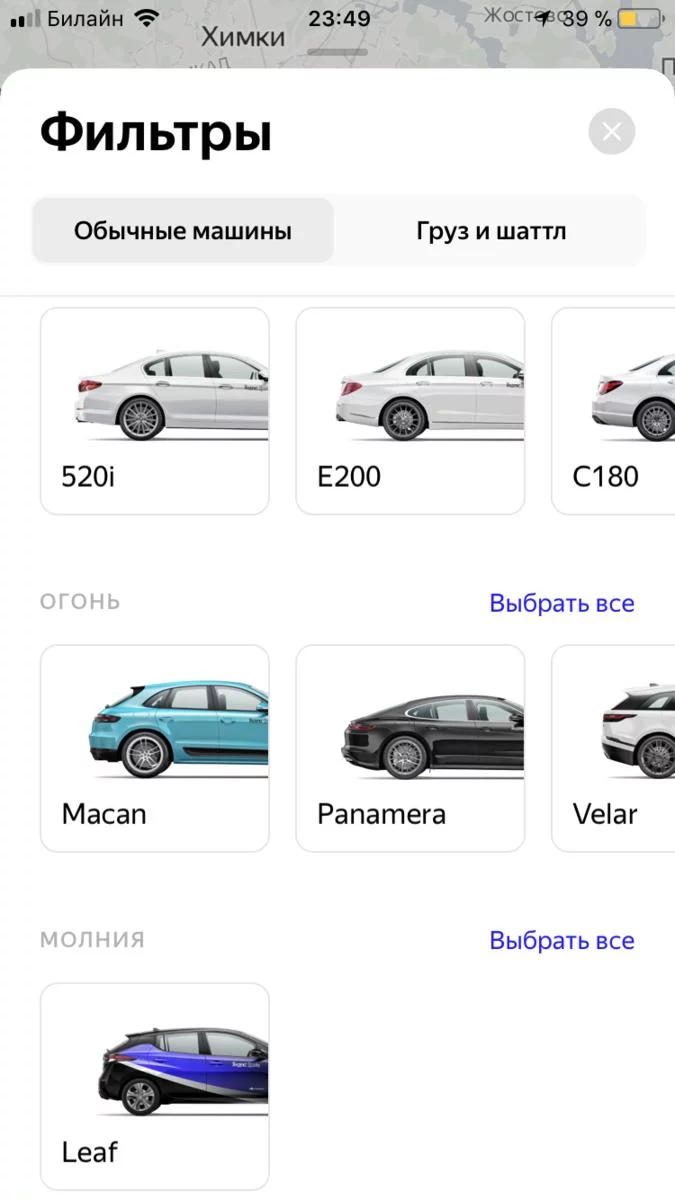Select the Macan car card

[155, 748]
